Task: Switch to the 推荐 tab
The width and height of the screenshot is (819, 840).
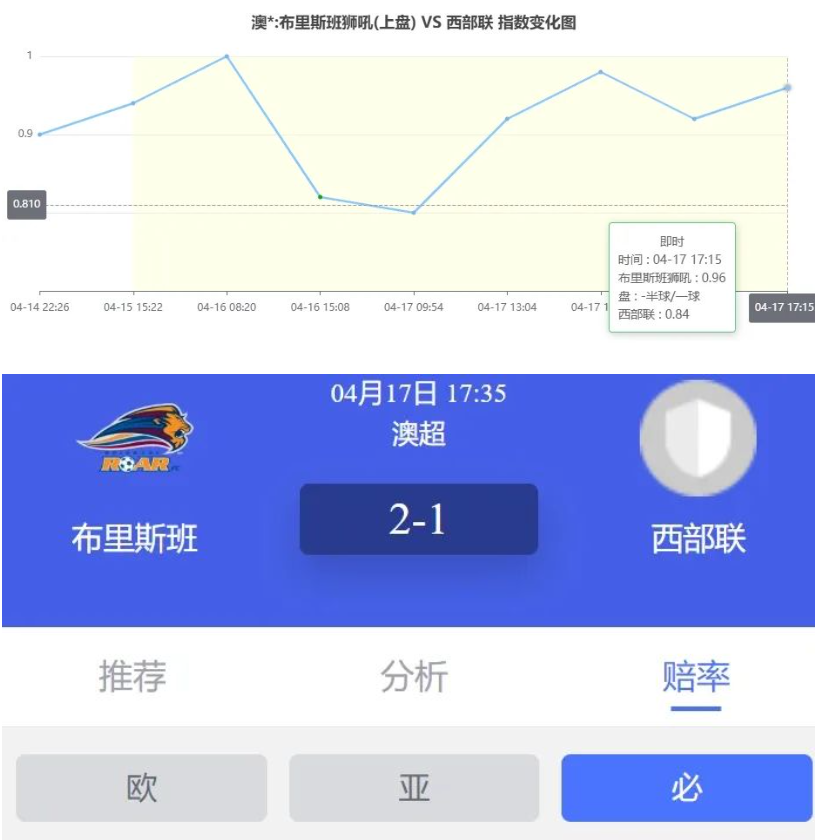Action: [x=132, y=677]
